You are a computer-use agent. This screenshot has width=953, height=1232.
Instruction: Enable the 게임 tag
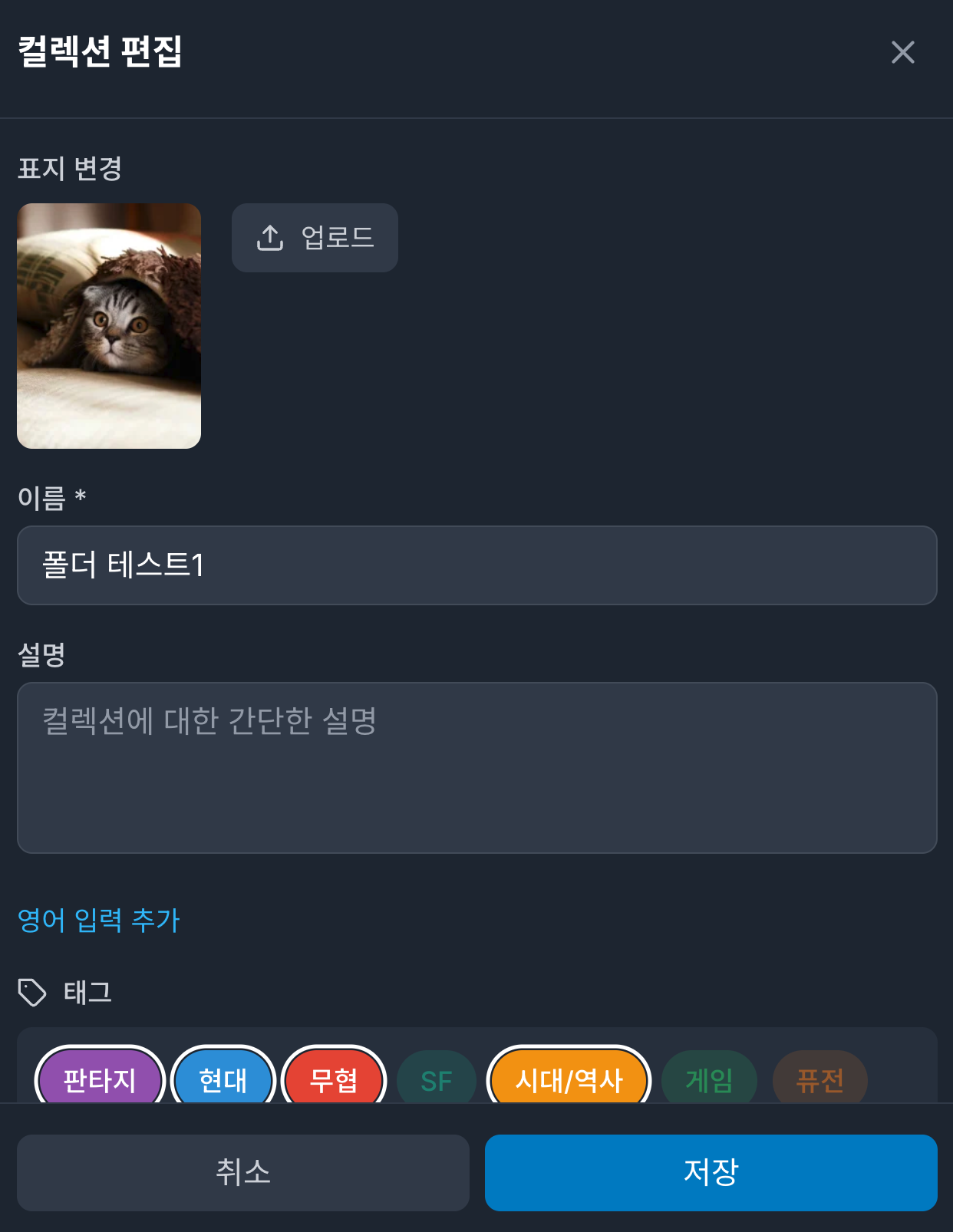click(708, 1079)
